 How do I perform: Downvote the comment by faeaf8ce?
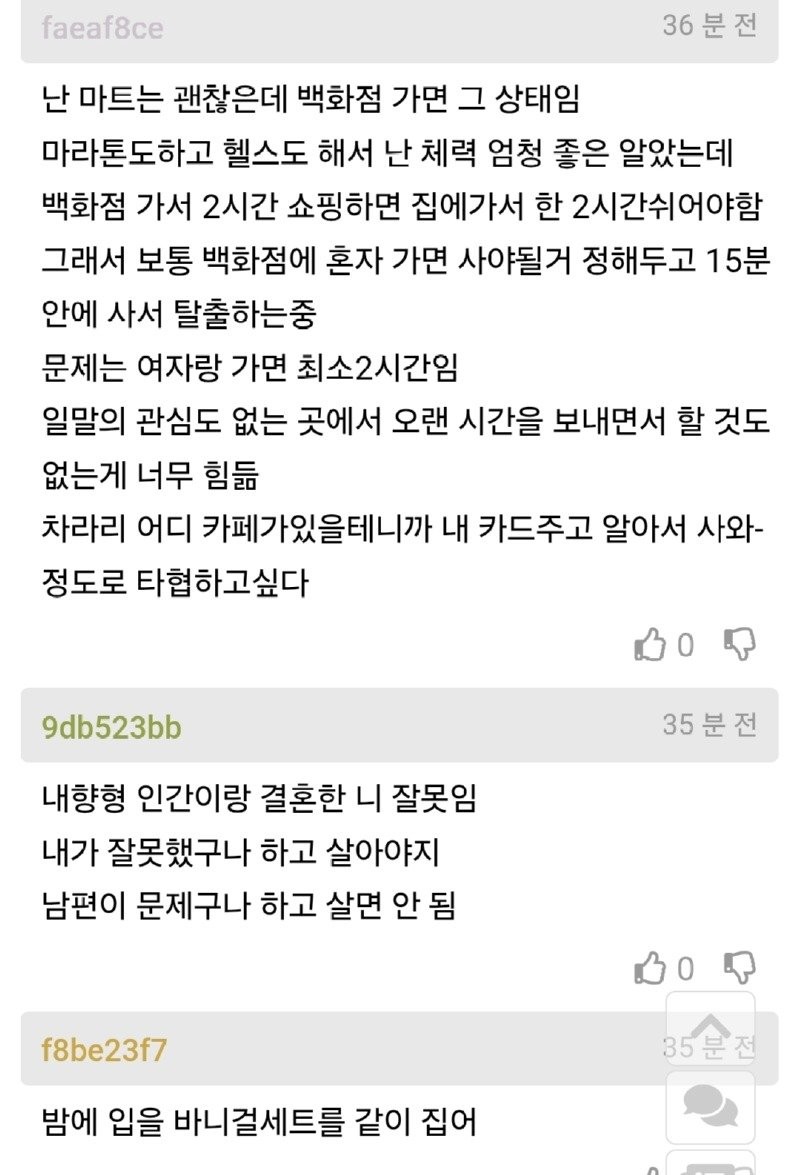pos(739,645)
